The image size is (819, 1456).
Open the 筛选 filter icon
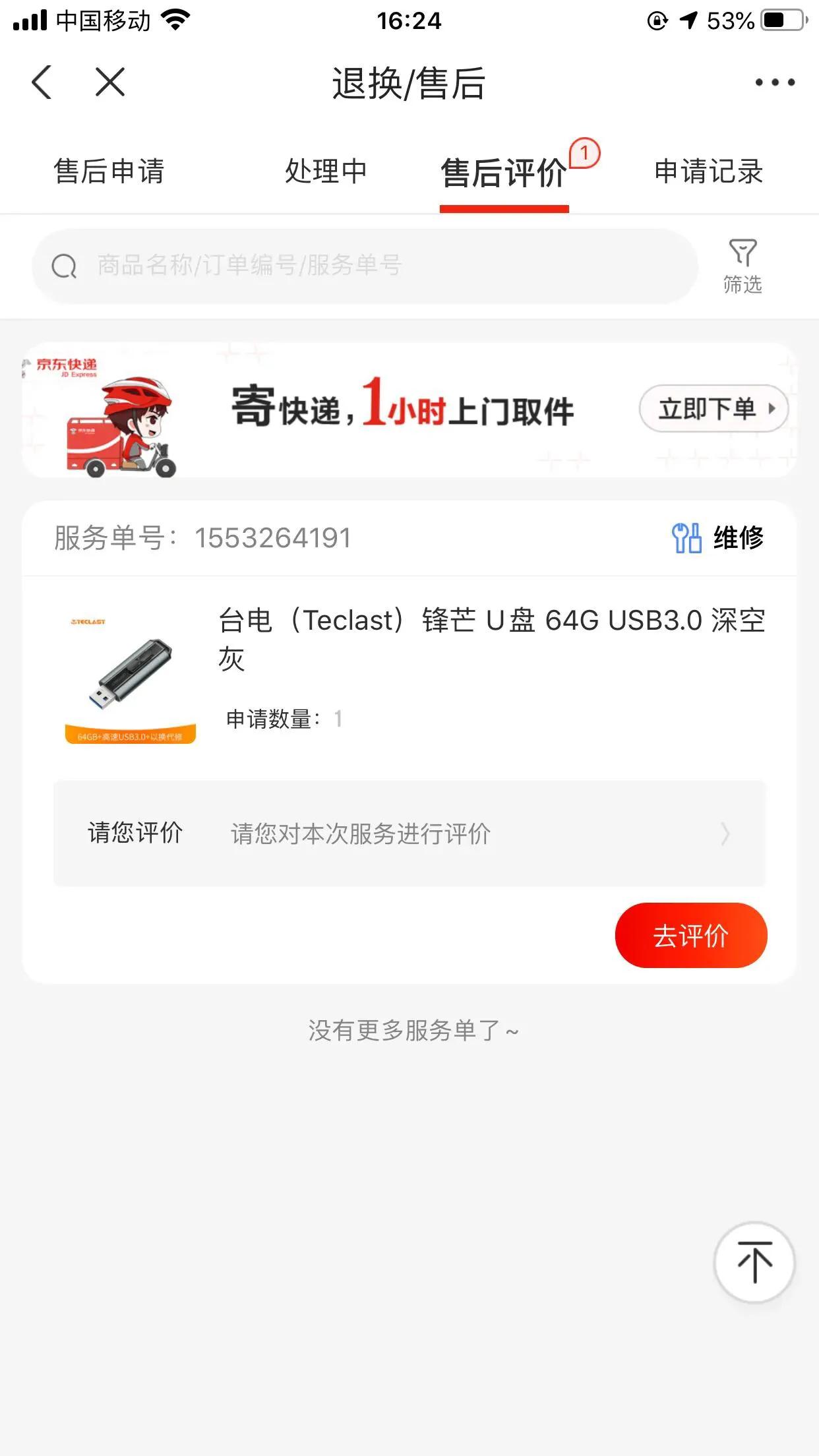point(744,264)
